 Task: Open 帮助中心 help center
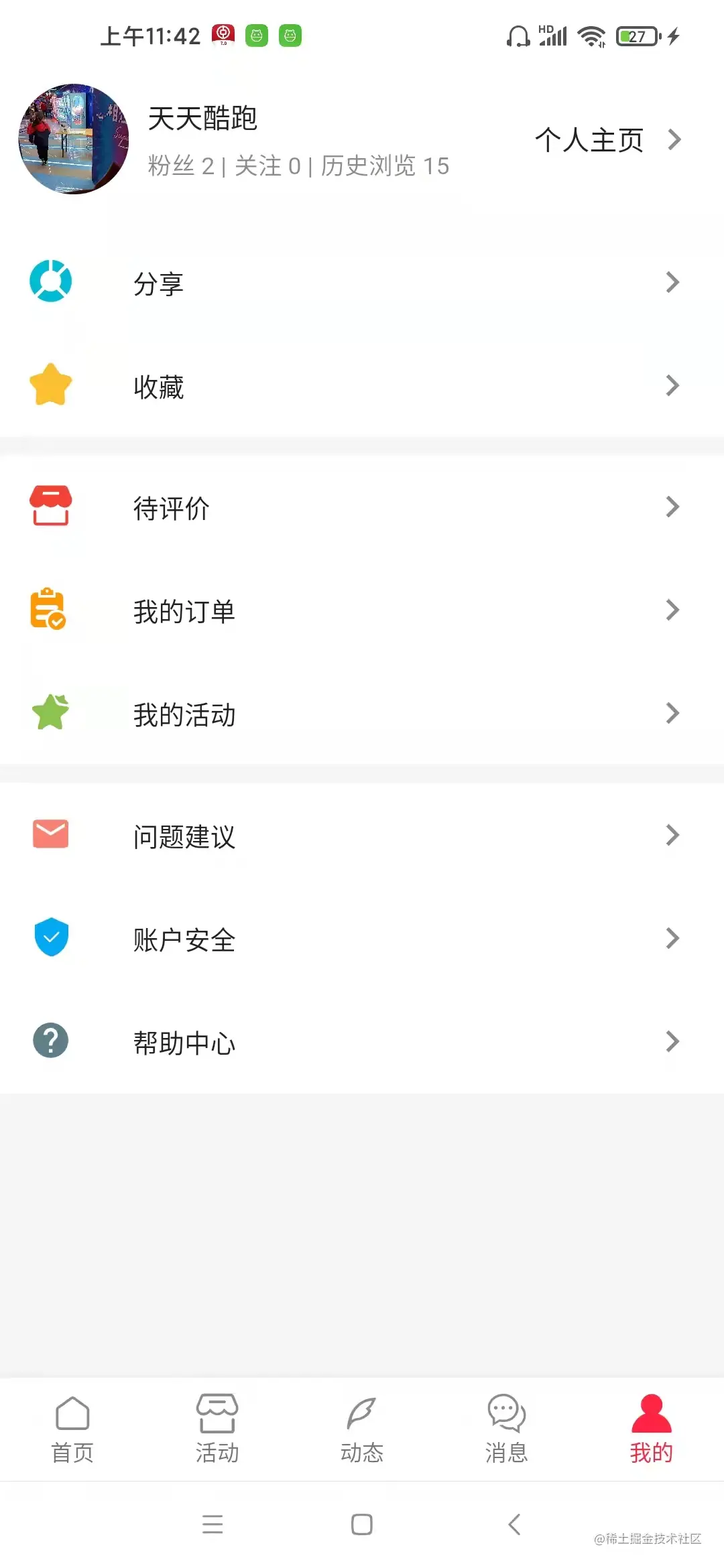point(362,1043)
